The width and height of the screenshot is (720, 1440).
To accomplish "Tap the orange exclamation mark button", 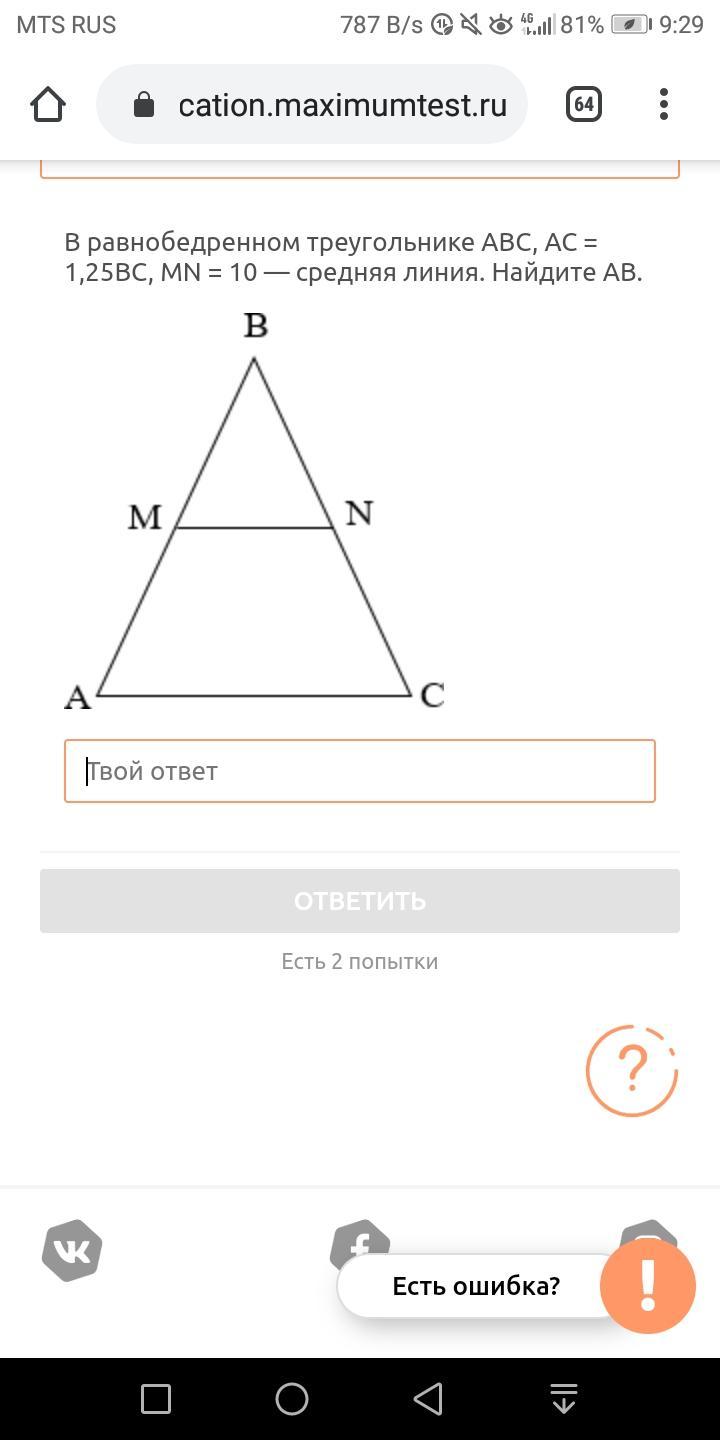I will pos(648,1286).
